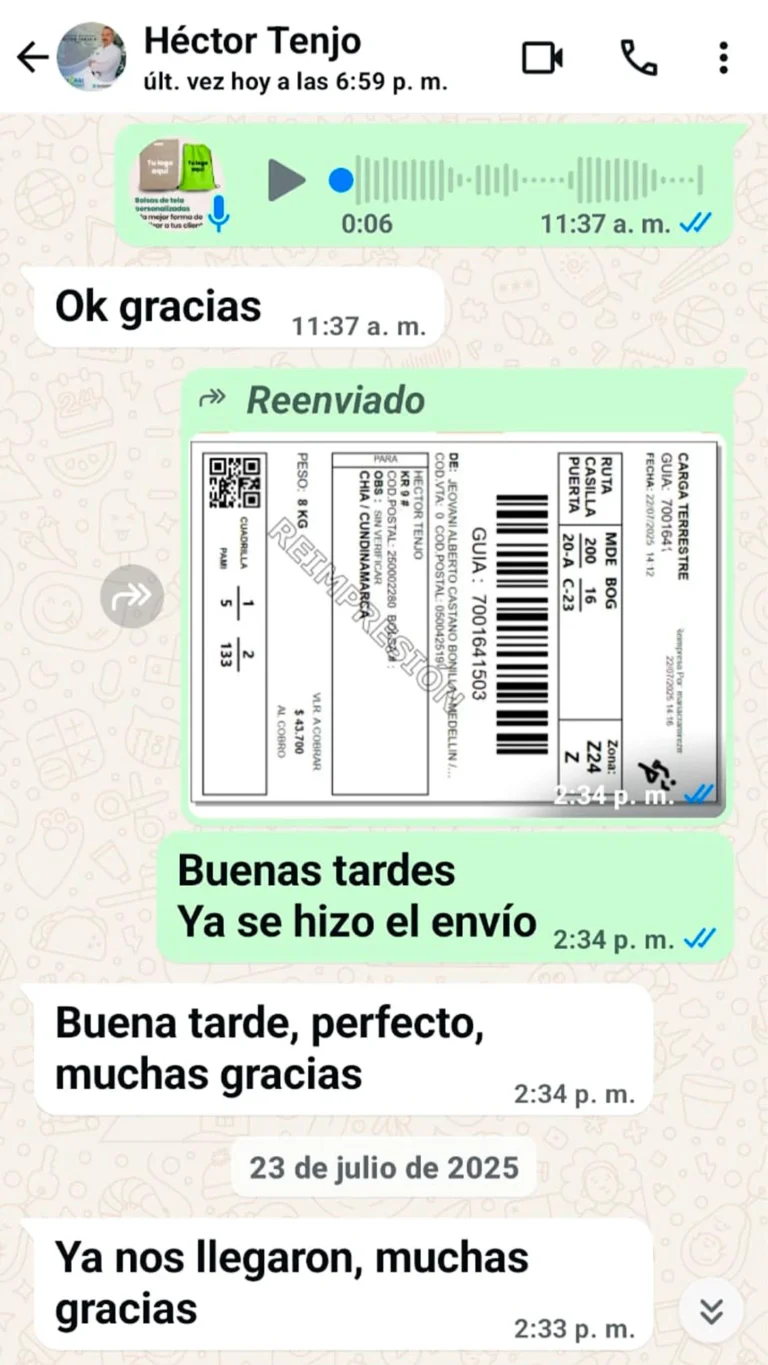The height and width of the screenshot is (1365, 768).
Task: Tap the forward arrow beside the shipping label
Action: (x=133, y=595)
